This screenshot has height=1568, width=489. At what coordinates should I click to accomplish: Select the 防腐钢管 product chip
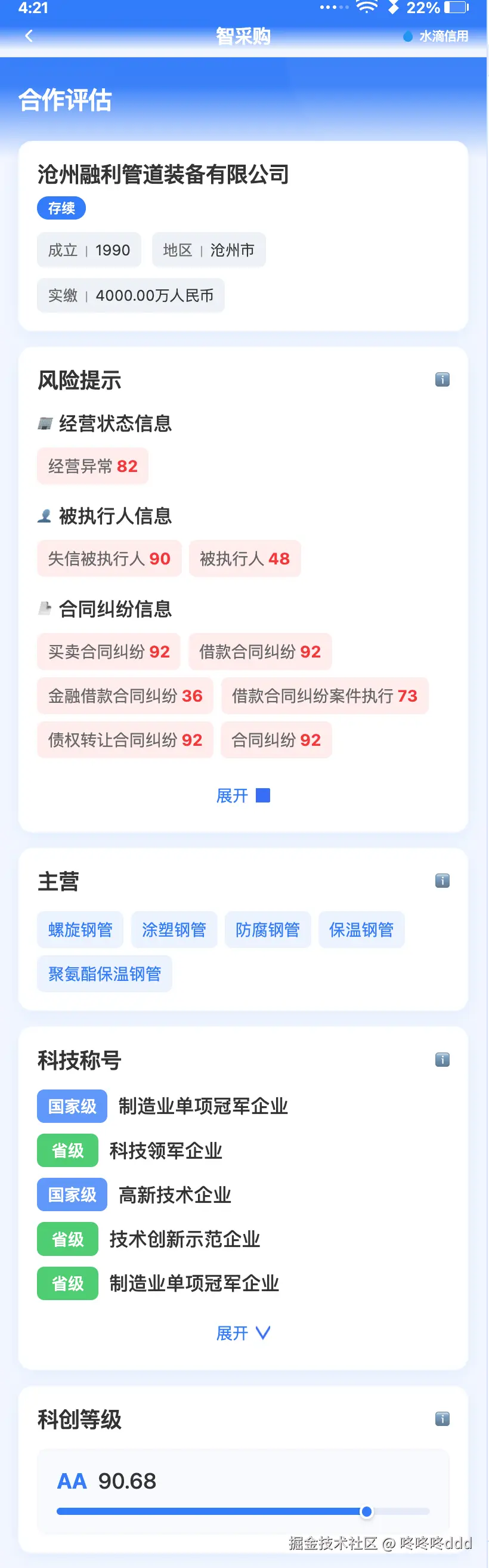pyautogui.click(x=268, y=930)
